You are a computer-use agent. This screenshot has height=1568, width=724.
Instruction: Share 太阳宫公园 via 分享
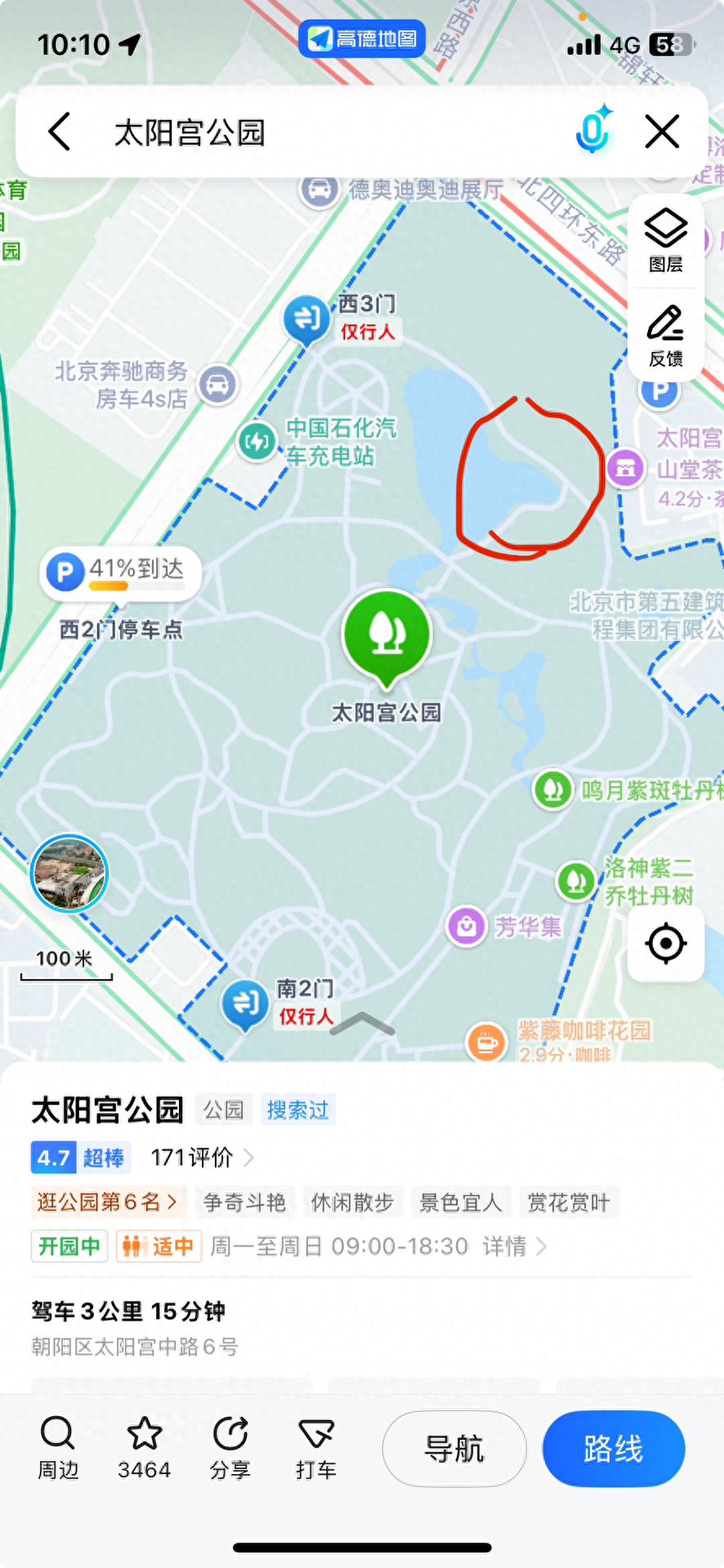coord(230,1448)
